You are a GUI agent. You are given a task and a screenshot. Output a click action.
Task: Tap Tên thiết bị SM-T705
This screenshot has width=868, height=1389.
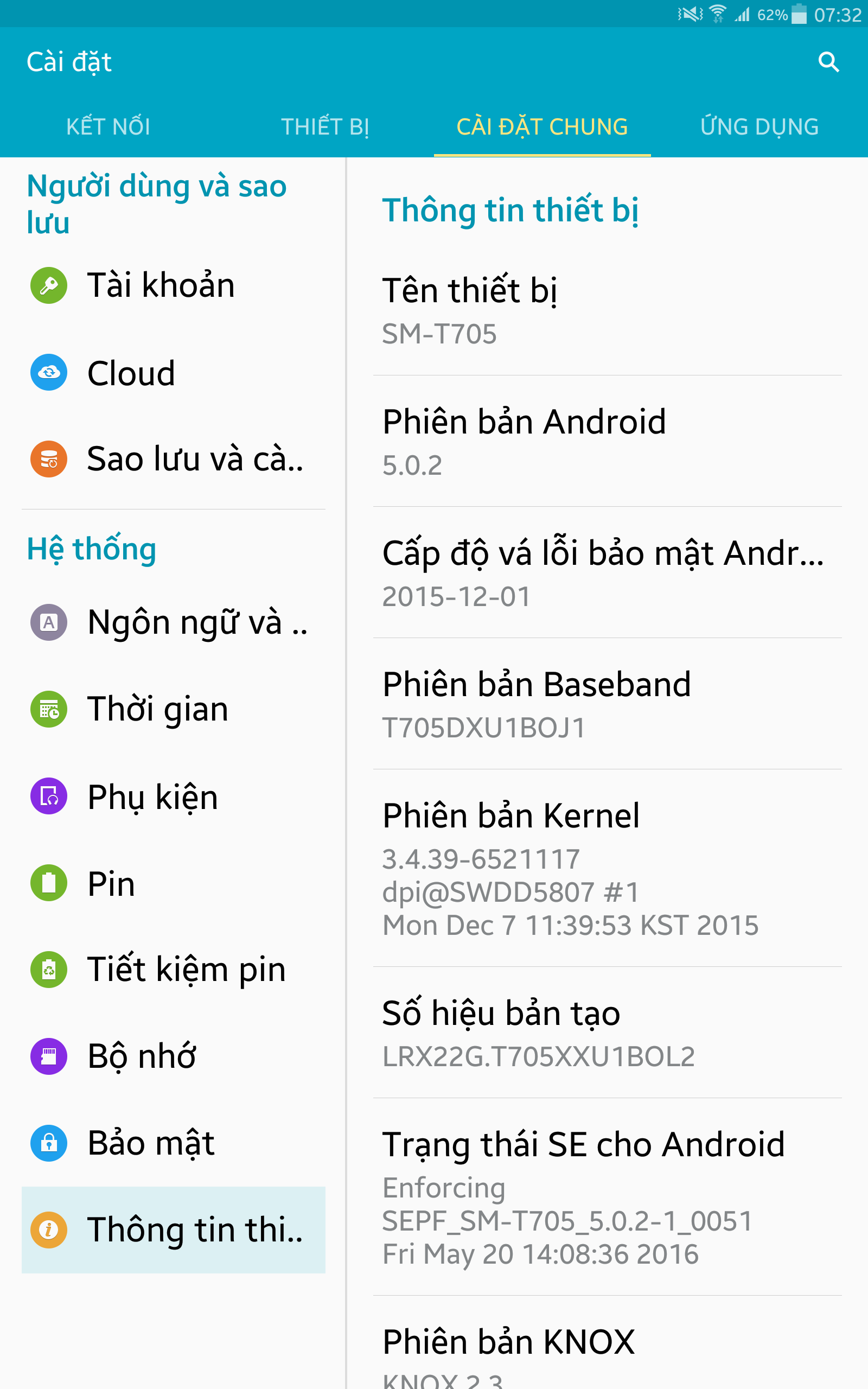(x=608, y=310)
